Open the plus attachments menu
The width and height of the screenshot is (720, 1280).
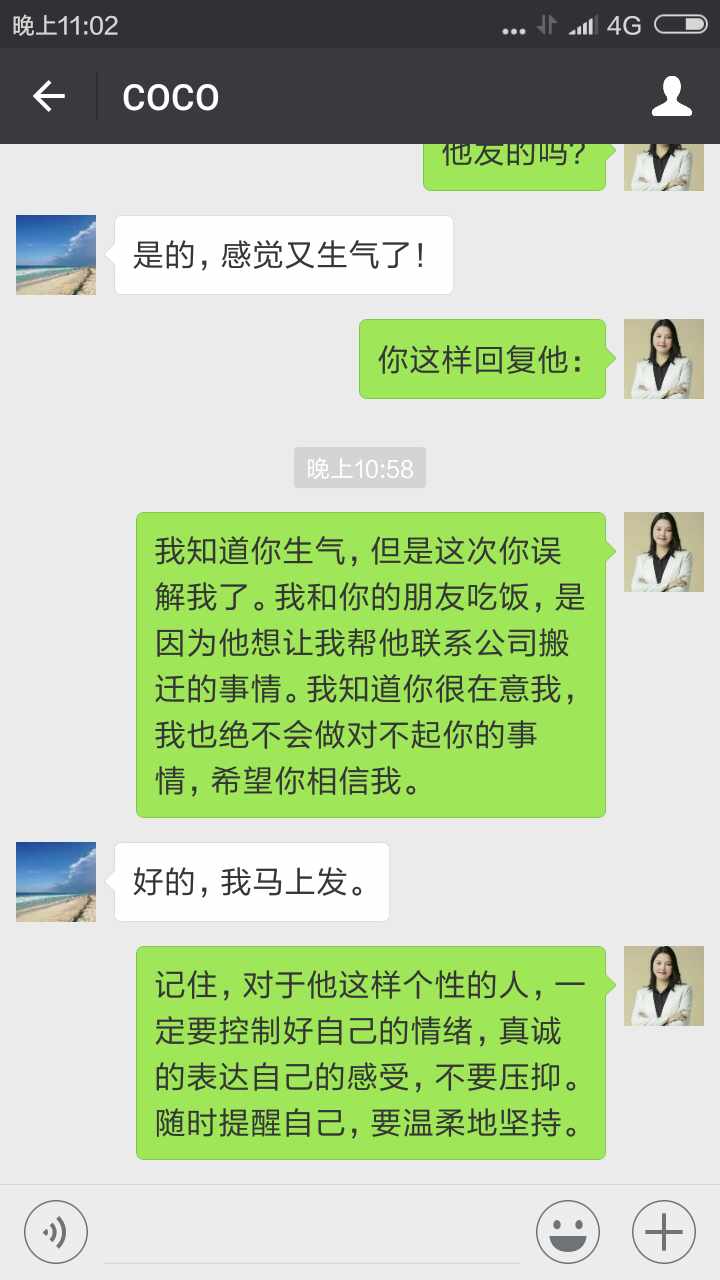(x=663, y=1231)
